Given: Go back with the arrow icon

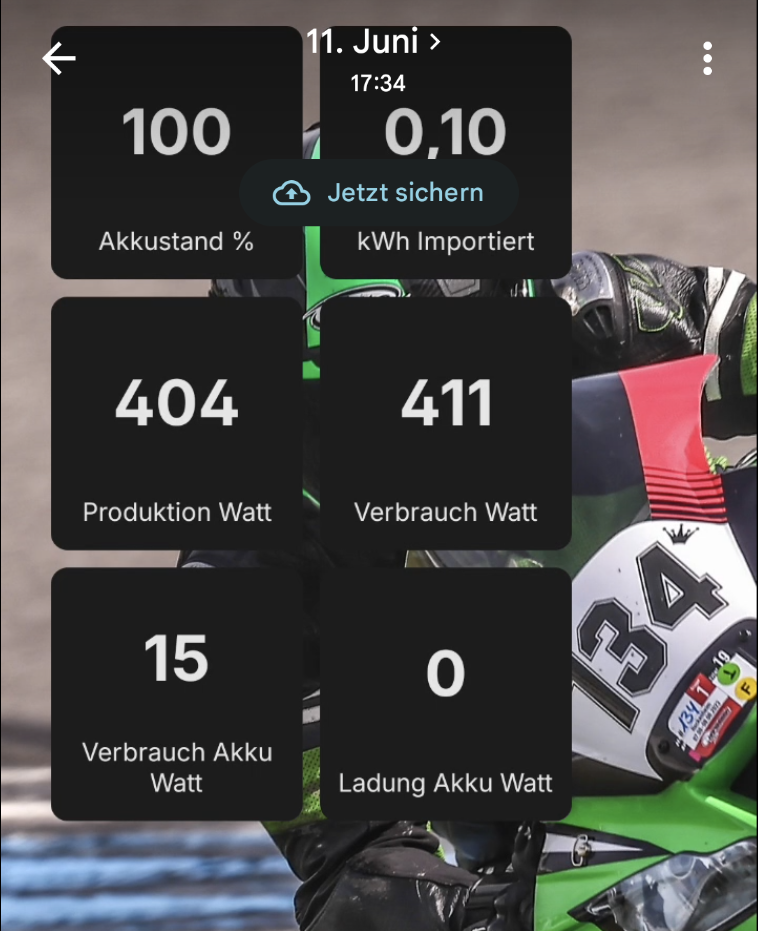Looking at the screenshot, I should coord(59,58).
